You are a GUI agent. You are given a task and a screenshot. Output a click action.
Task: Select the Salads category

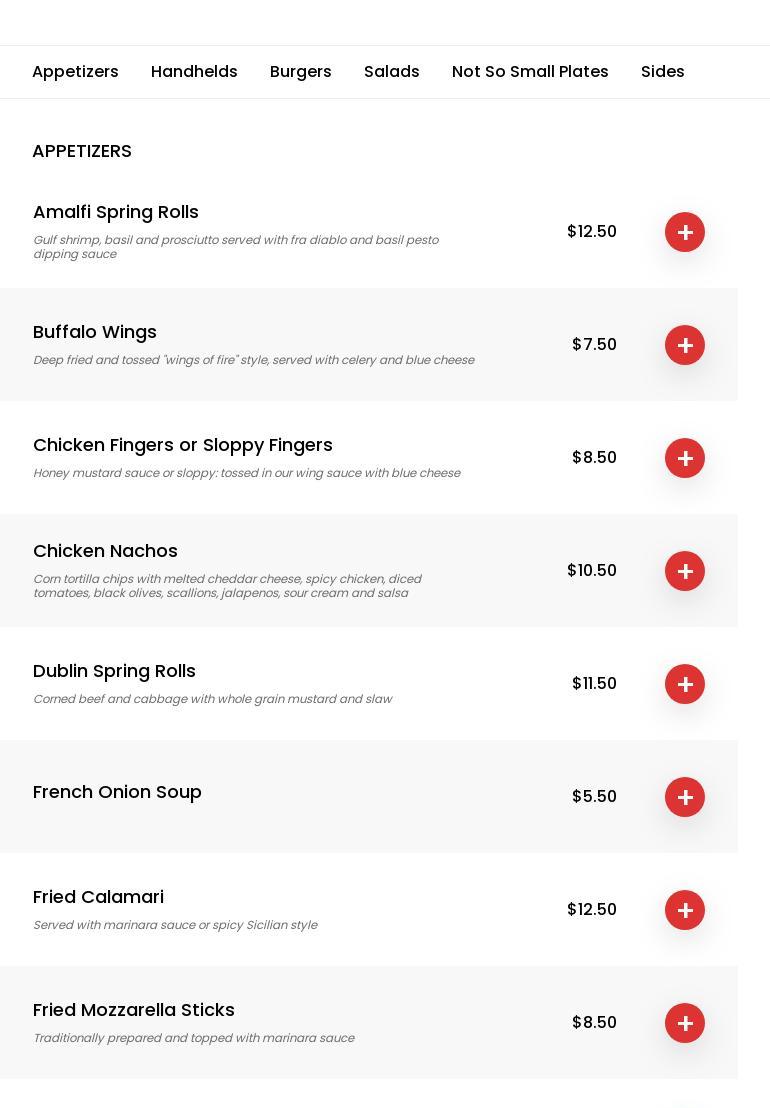[x=391, y=72]
